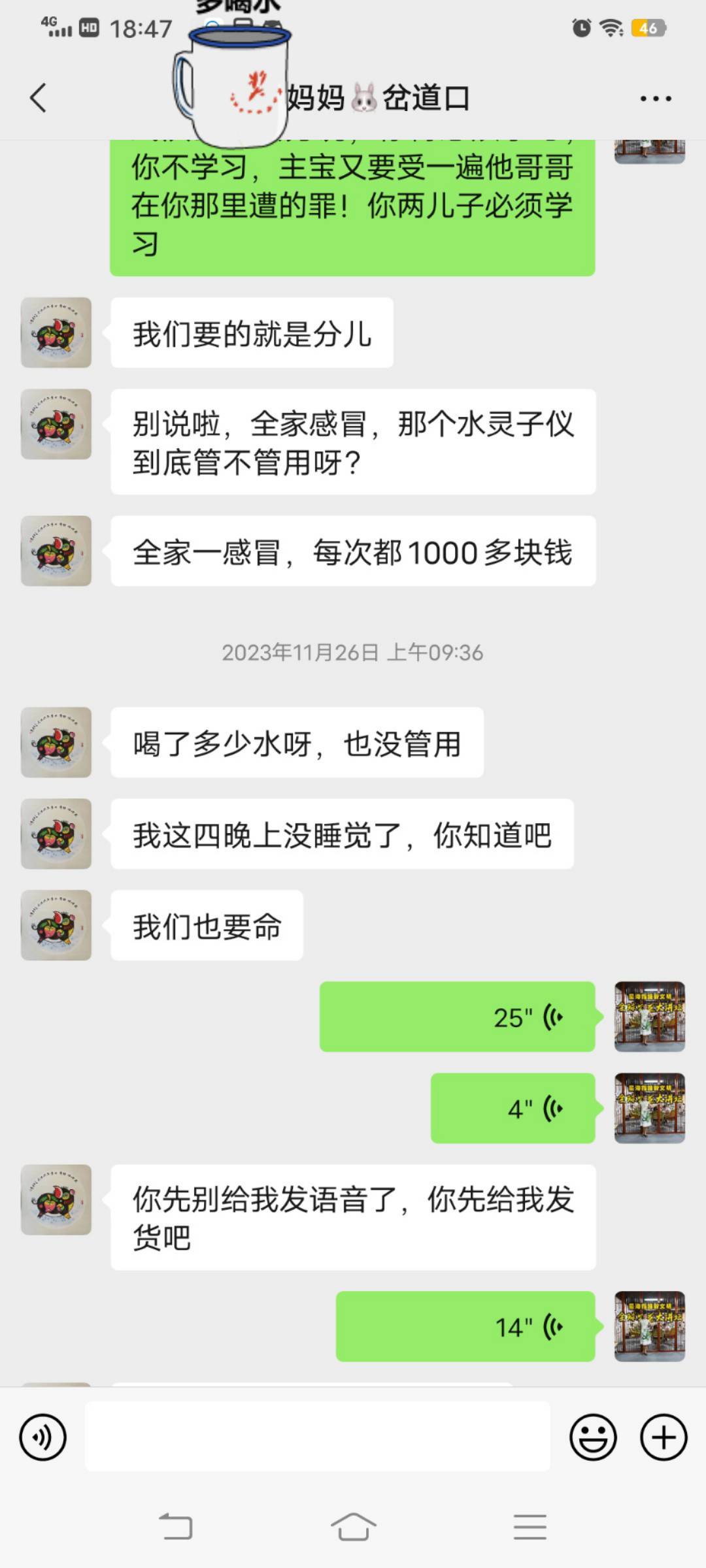Tap the alarm clock status icon
Image resolution: width=706 pixels, height=1568 pixels.
click(x=577, y=27)
